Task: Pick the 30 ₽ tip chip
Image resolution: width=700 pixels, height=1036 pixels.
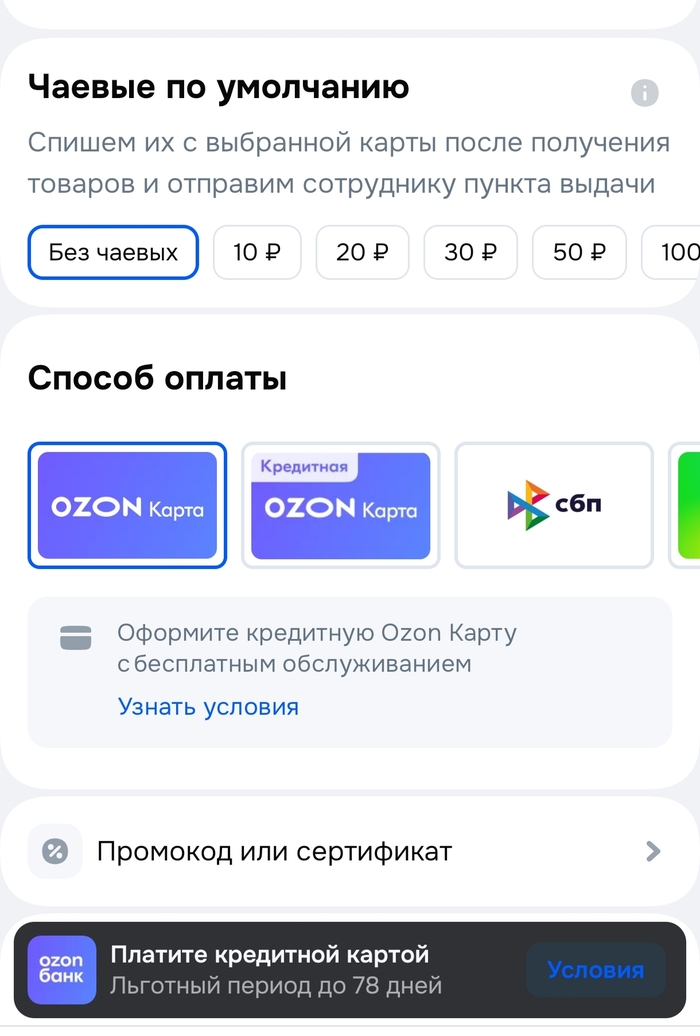Action: point(470,253)
